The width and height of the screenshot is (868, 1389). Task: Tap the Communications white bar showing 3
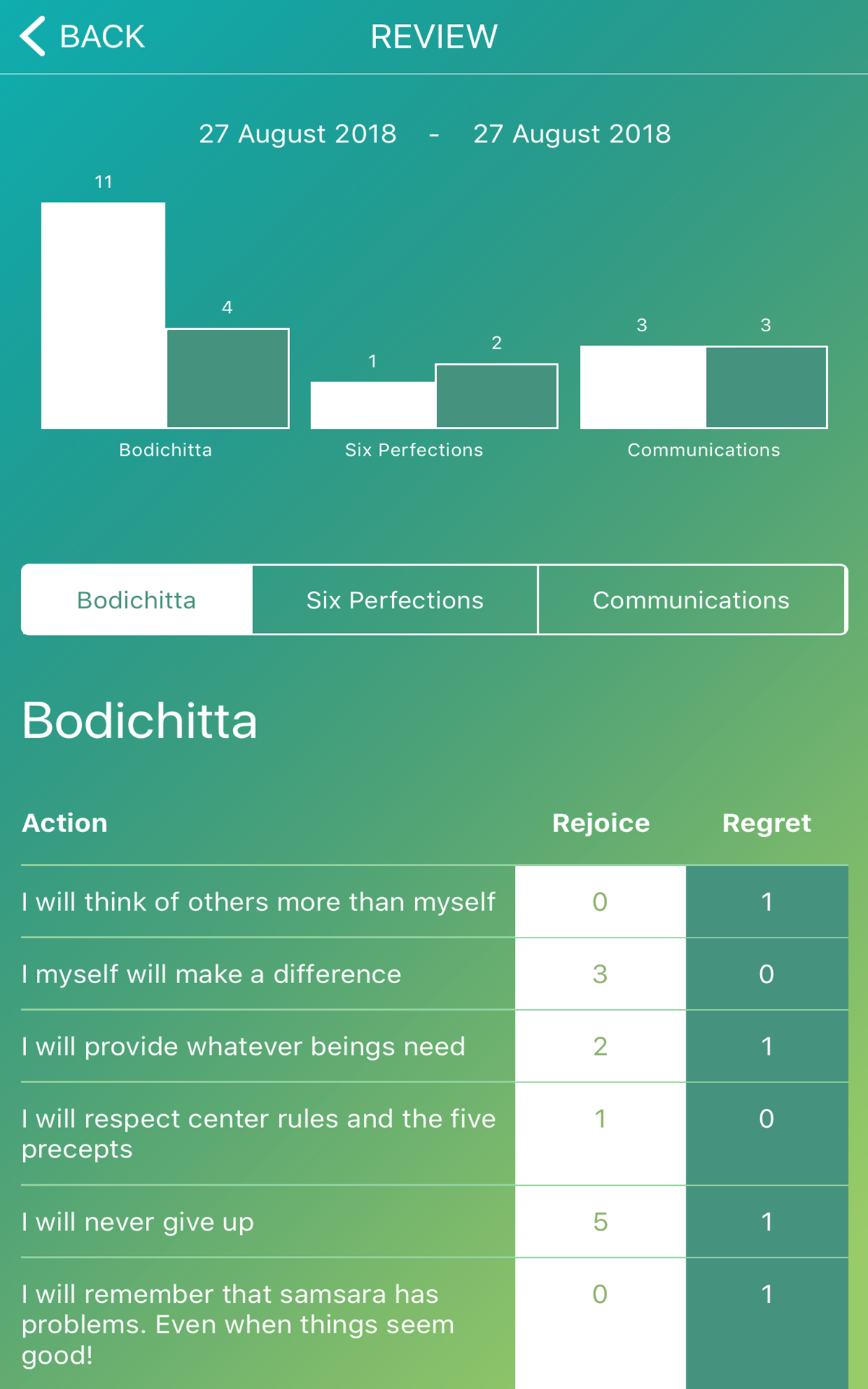(642, 387)
